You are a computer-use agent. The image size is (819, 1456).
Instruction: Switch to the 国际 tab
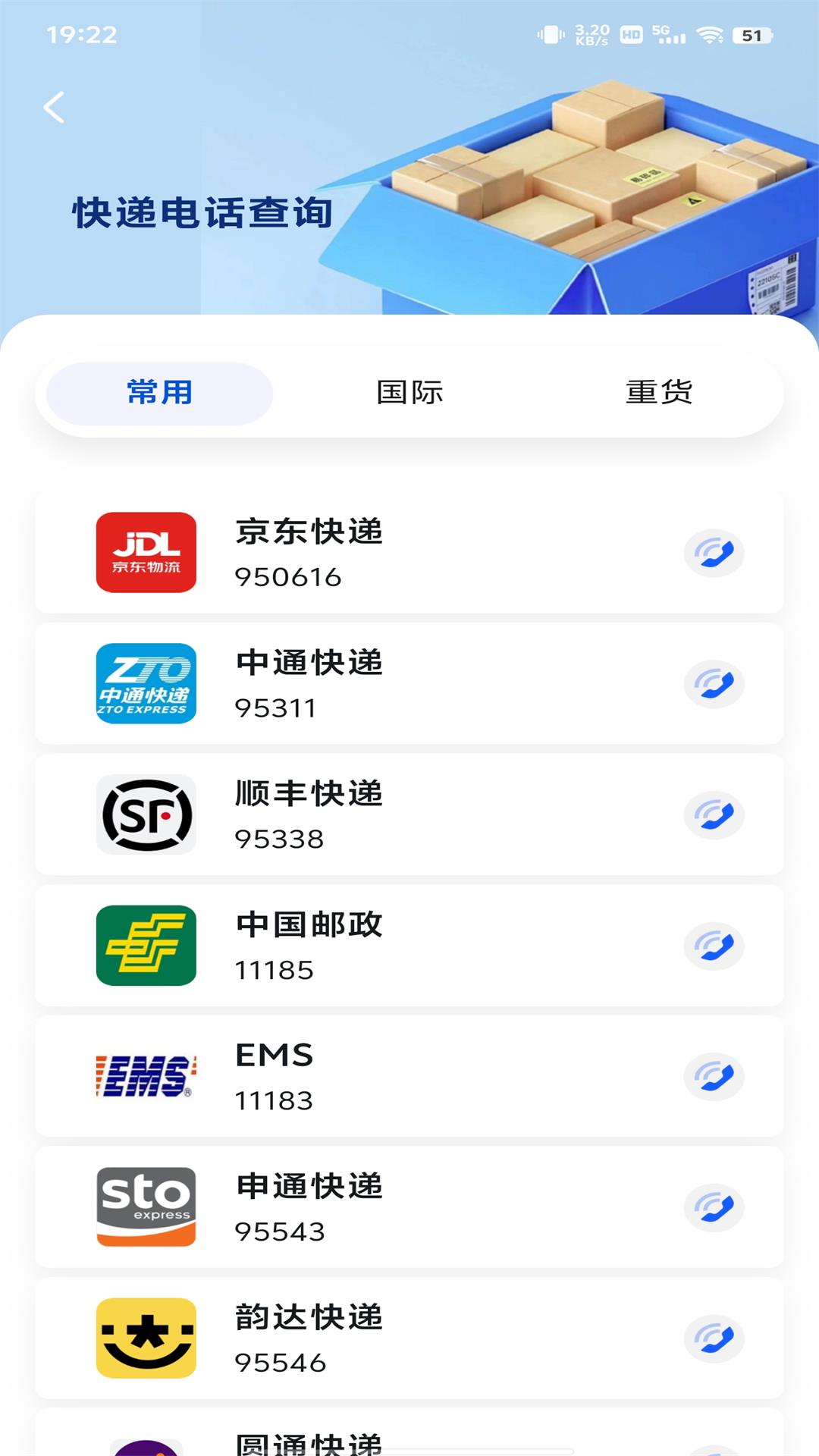(x=409, y=393)
